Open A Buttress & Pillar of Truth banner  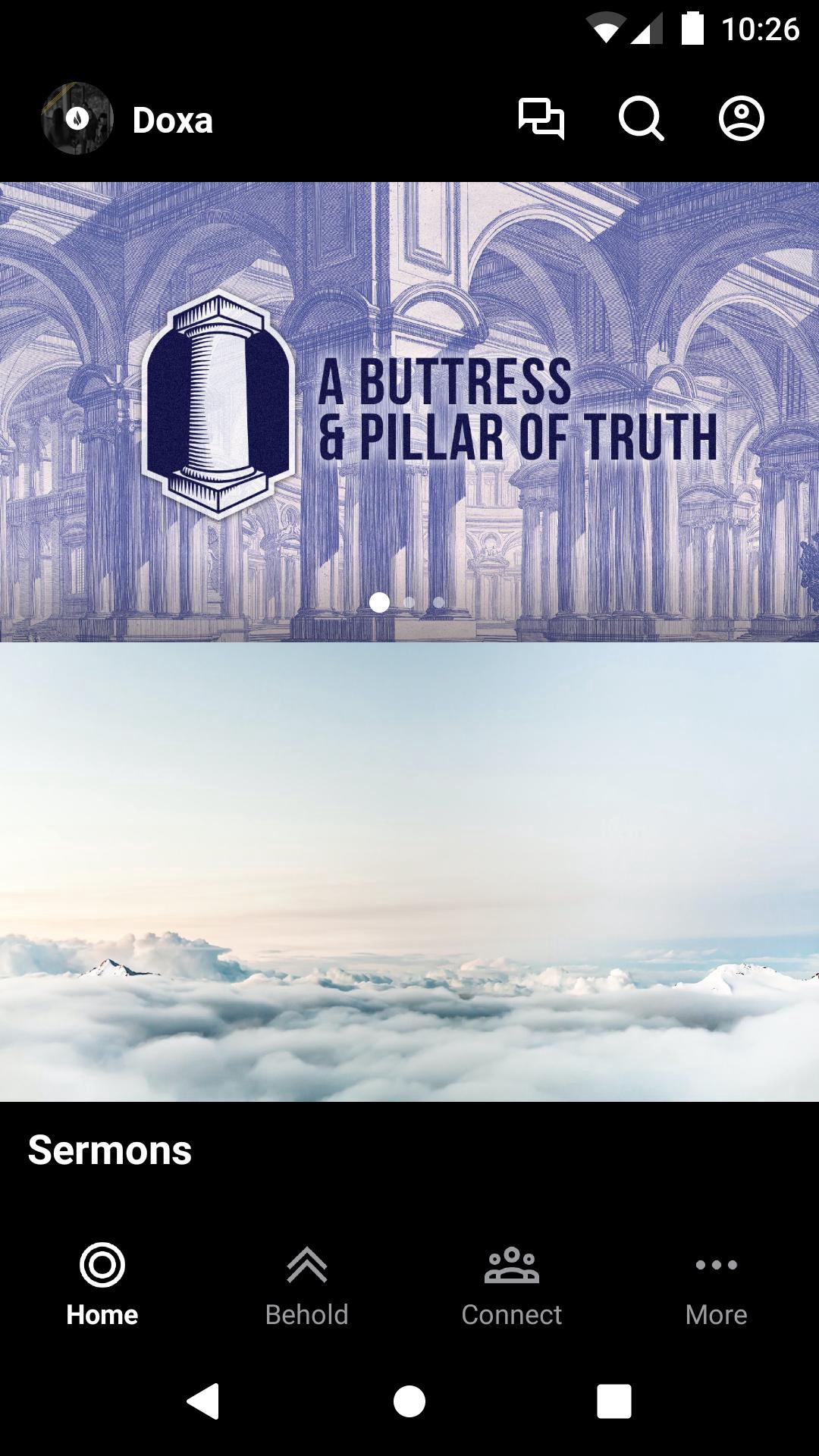pos(409,411)
